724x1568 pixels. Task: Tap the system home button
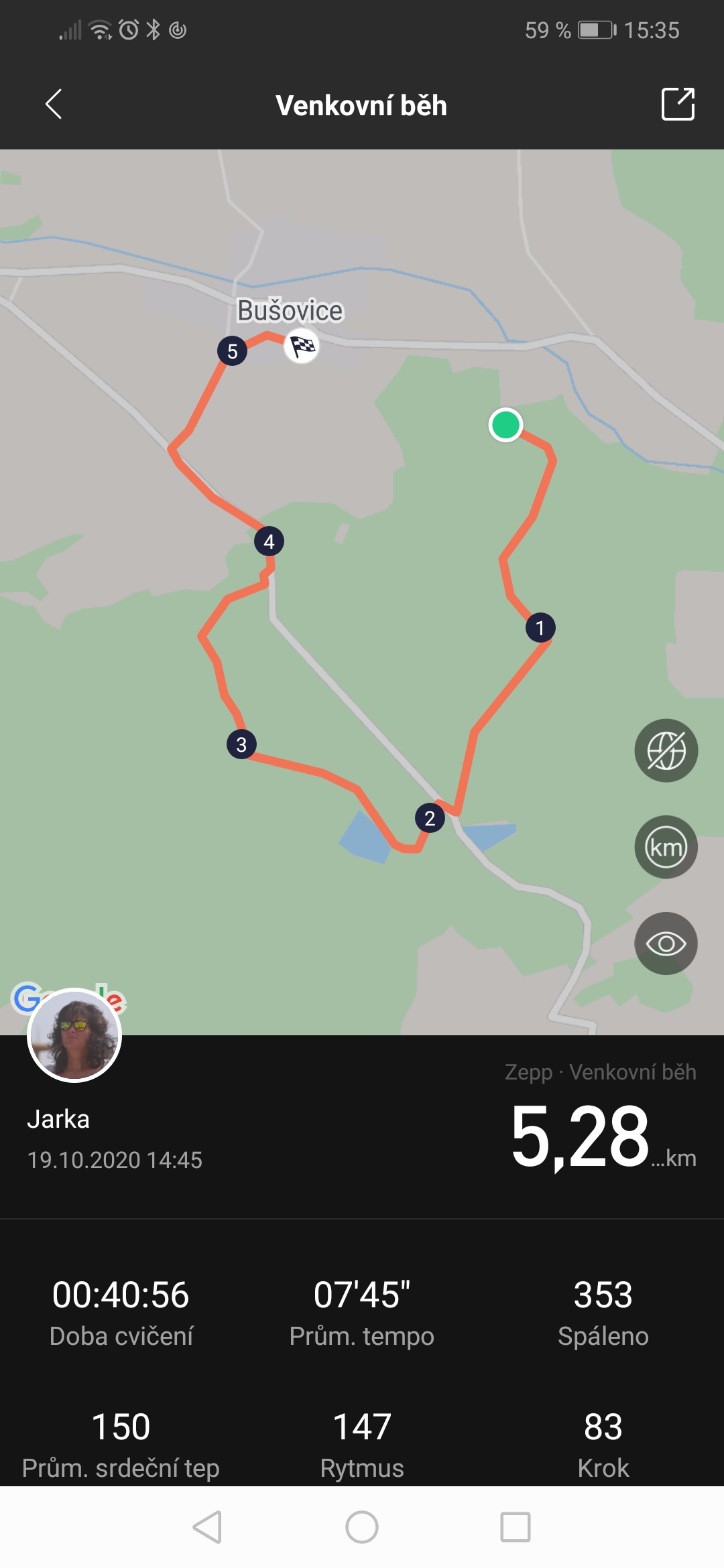coord(362,1527)
